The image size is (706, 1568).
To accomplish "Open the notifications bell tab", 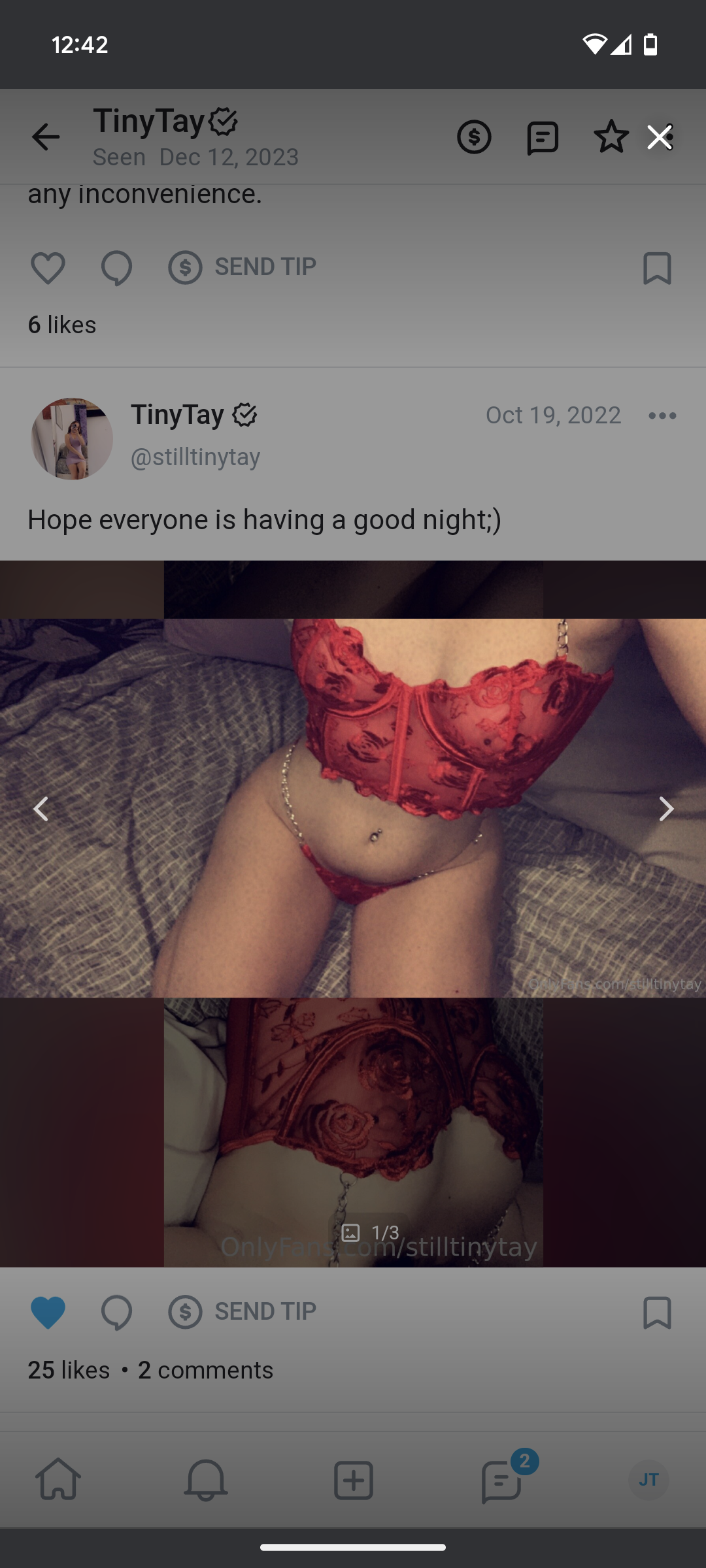I will coord(206,1480).
